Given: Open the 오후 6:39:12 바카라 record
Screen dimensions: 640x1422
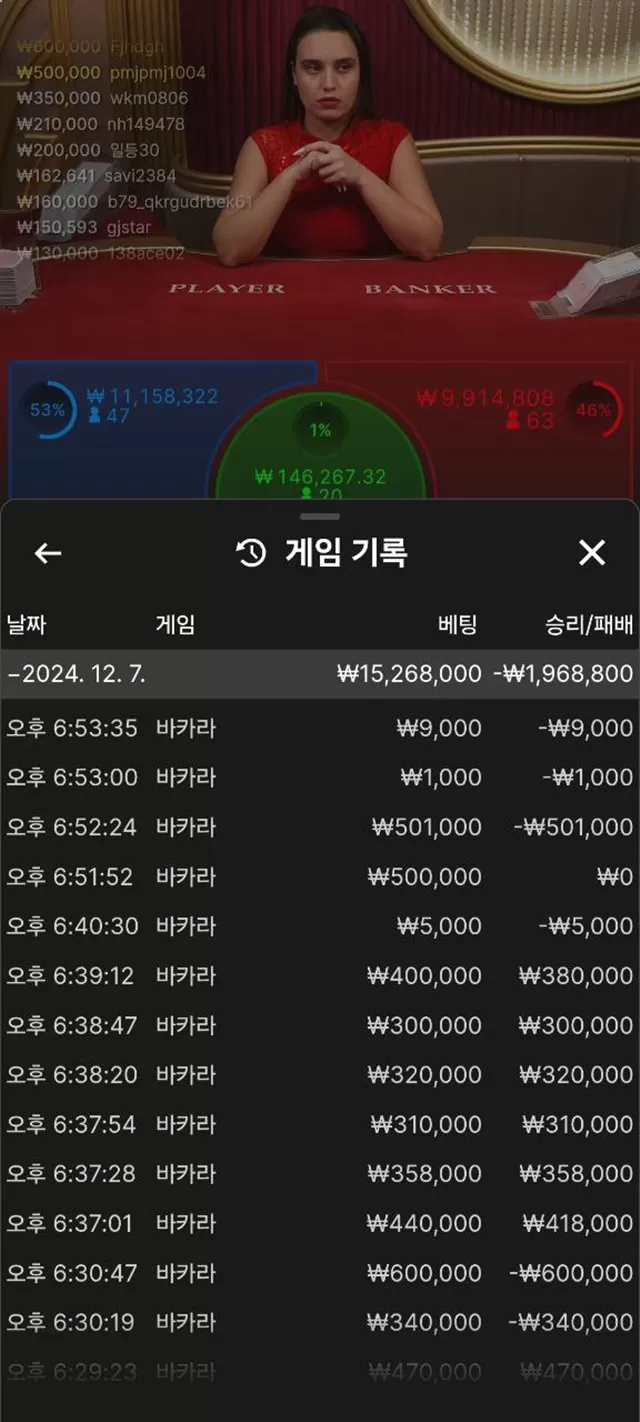Looking at the screenshot, I should point(320,976).
